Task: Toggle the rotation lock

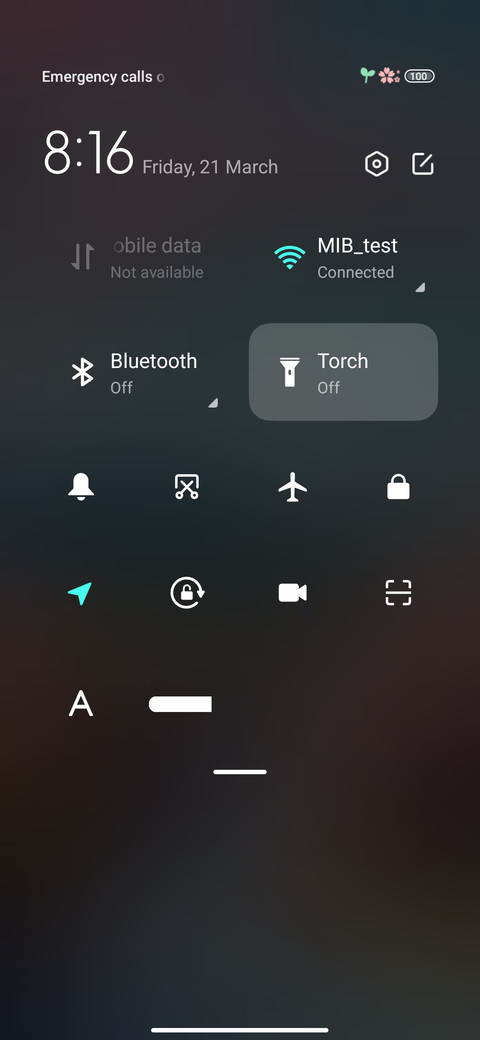Action: tap(187, 593)
